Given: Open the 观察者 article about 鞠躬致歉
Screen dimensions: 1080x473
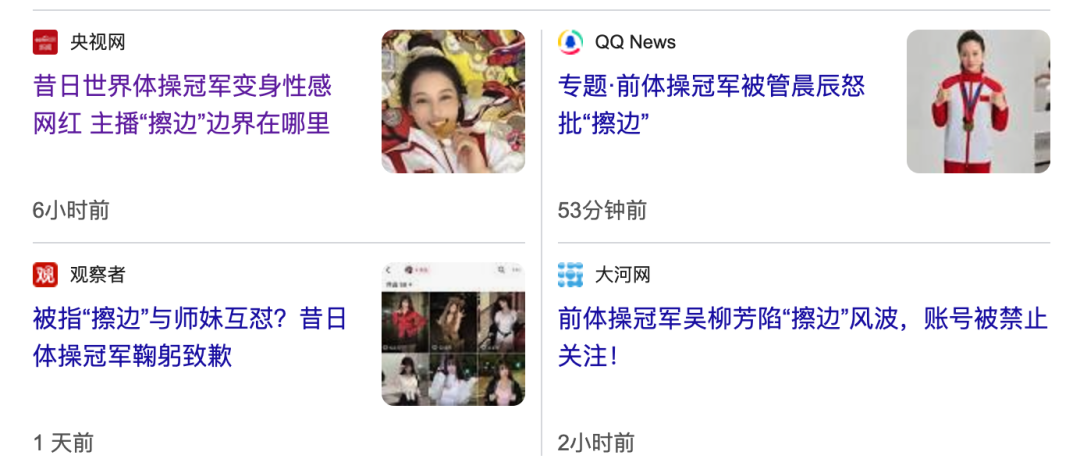Looking at the screenshot, I should (190, 337).
